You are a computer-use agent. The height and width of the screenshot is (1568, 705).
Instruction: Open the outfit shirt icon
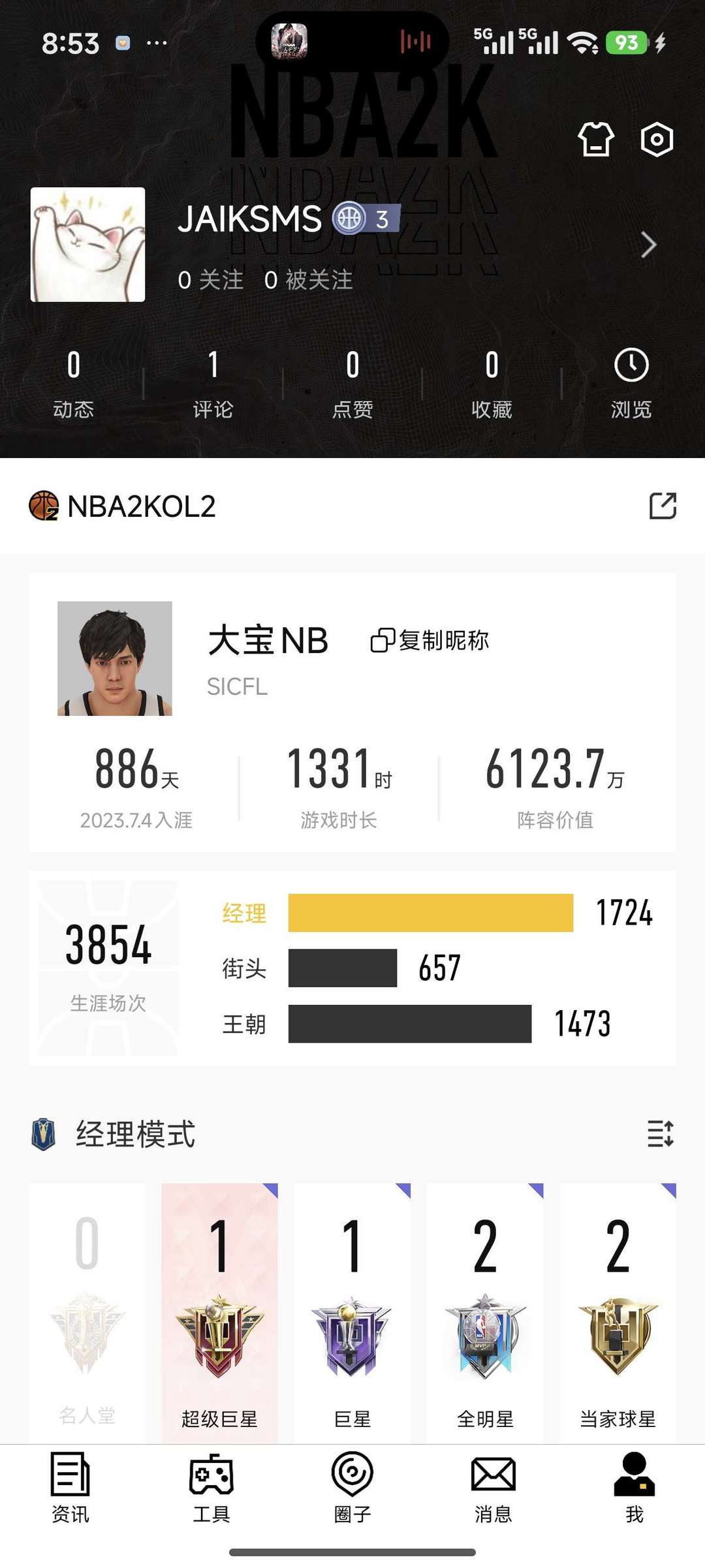click(596, 139)
